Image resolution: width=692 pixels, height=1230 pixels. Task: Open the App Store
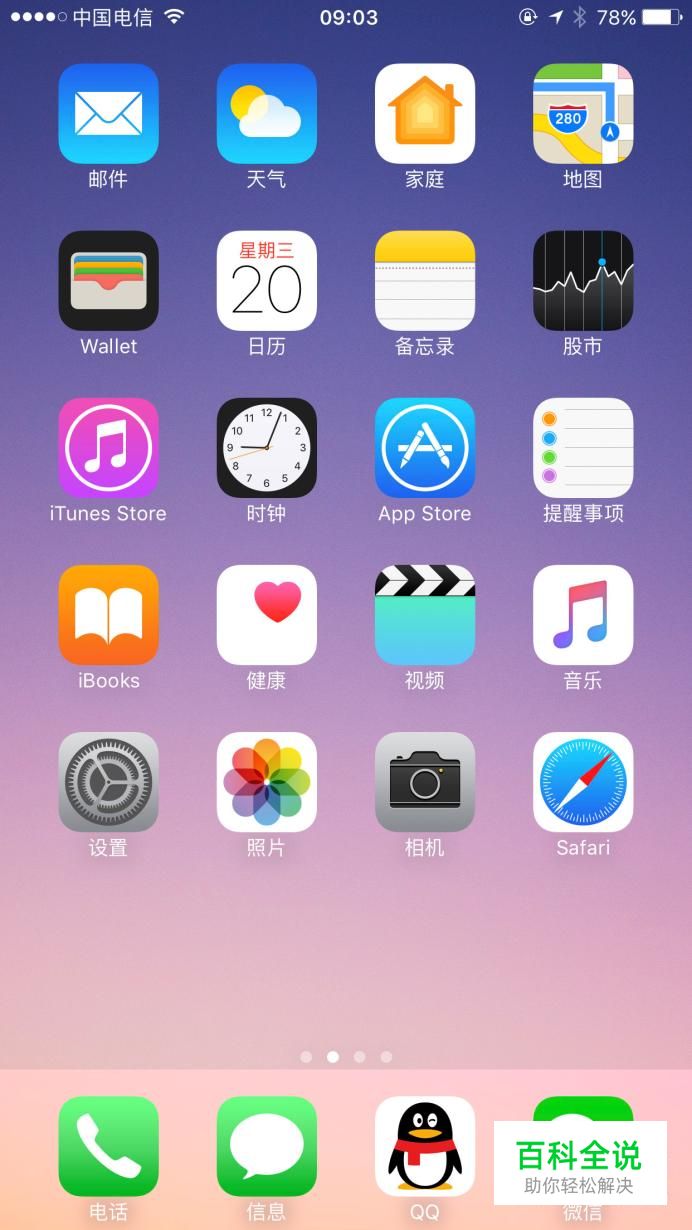click(x=424, y=448)
